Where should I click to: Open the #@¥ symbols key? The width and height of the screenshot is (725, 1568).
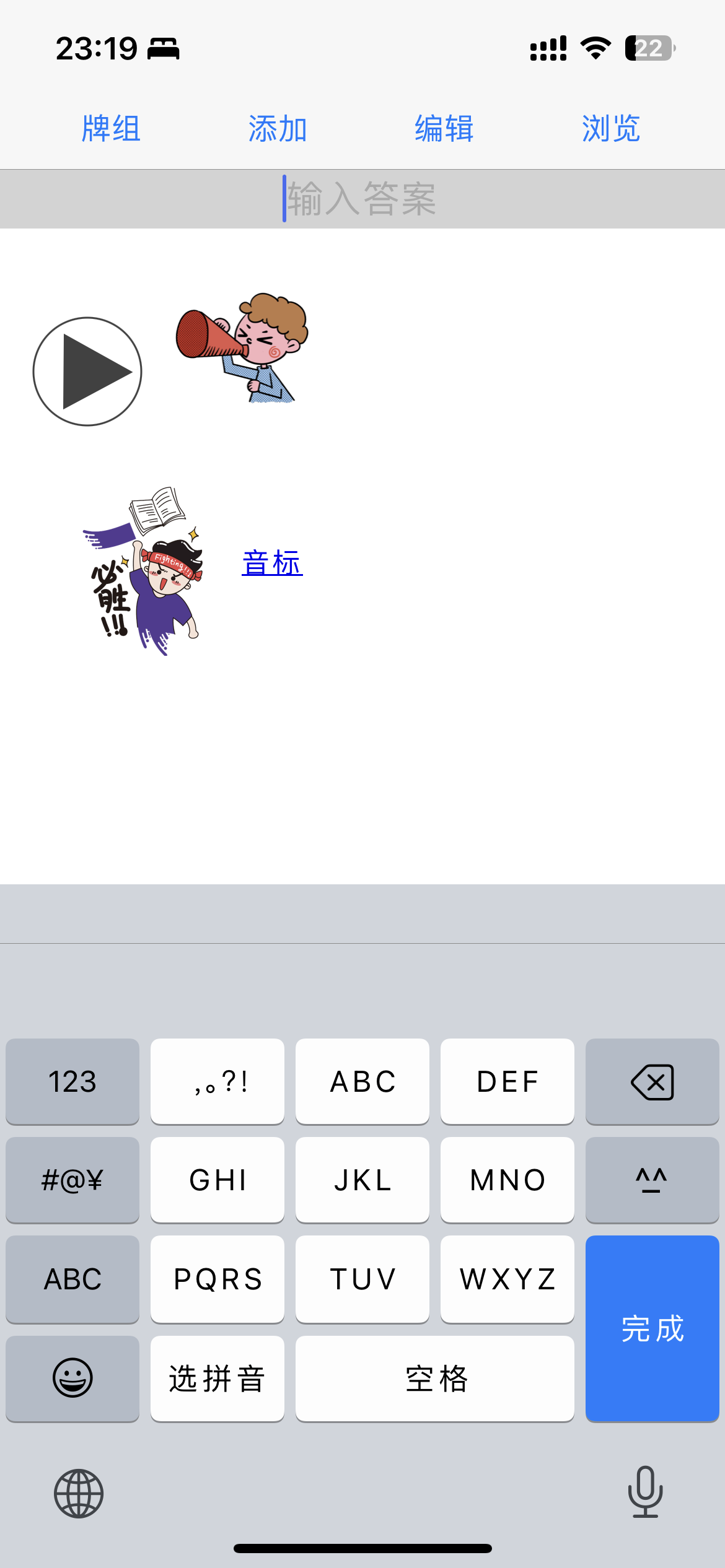tap(72, 1180)
